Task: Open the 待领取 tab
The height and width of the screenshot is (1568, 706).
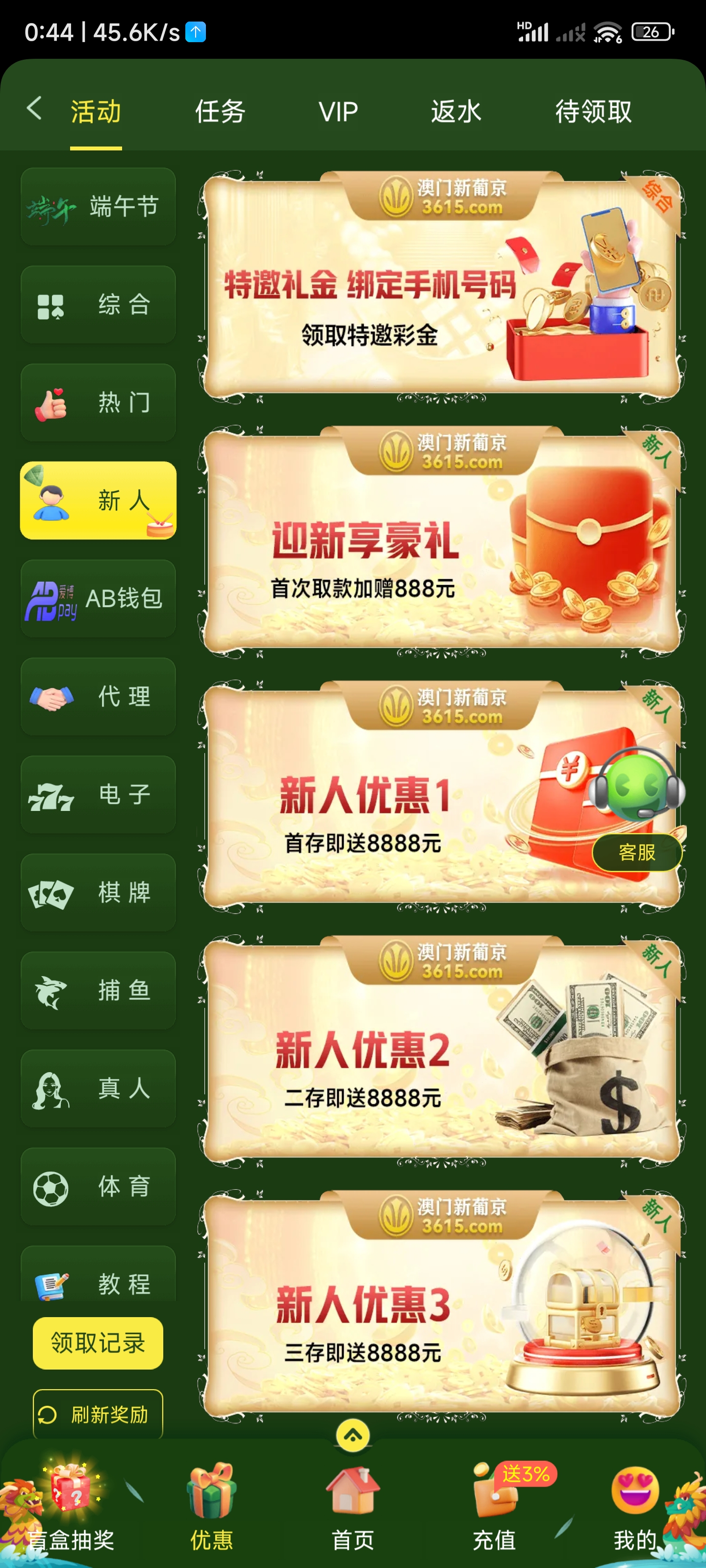Action: tap(593, 111)
